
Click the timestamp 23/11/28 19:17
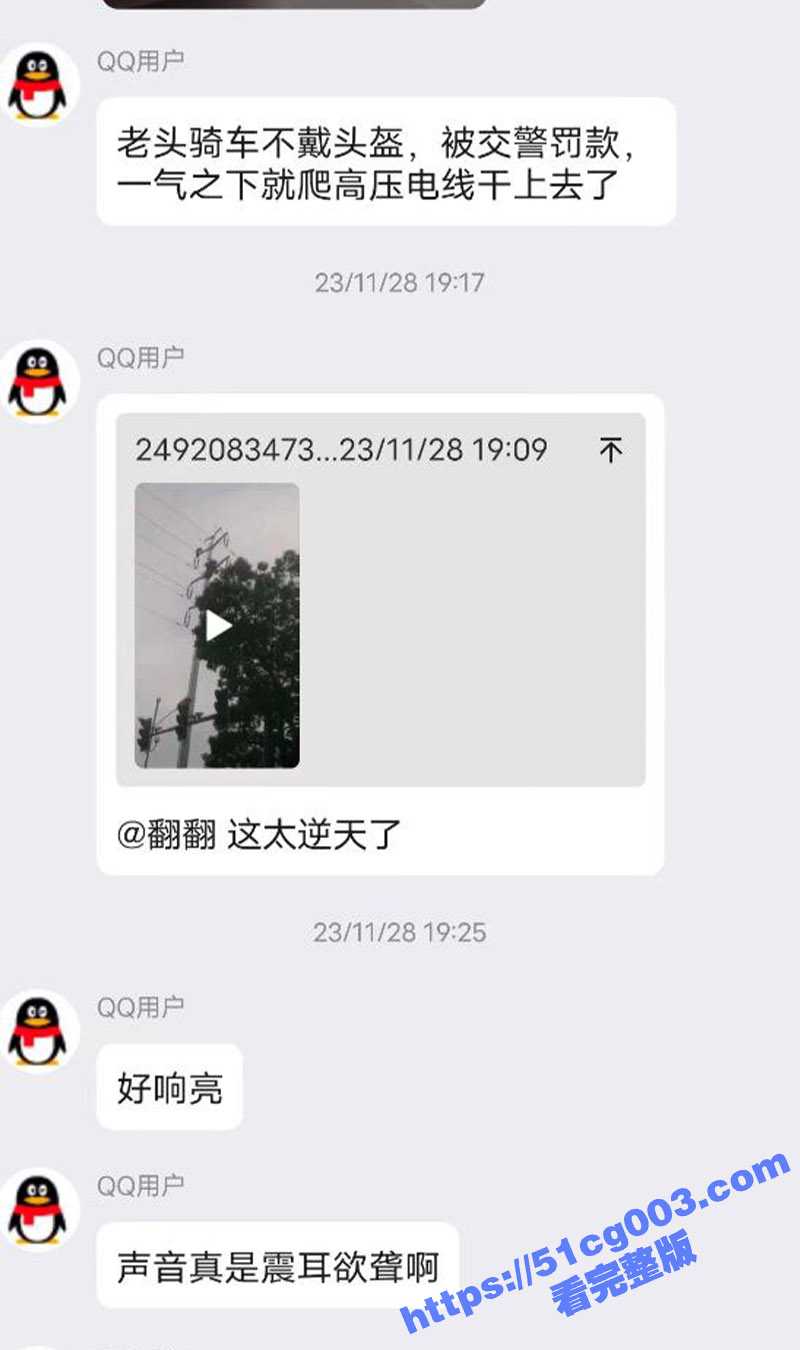click(x=400, y=281)
